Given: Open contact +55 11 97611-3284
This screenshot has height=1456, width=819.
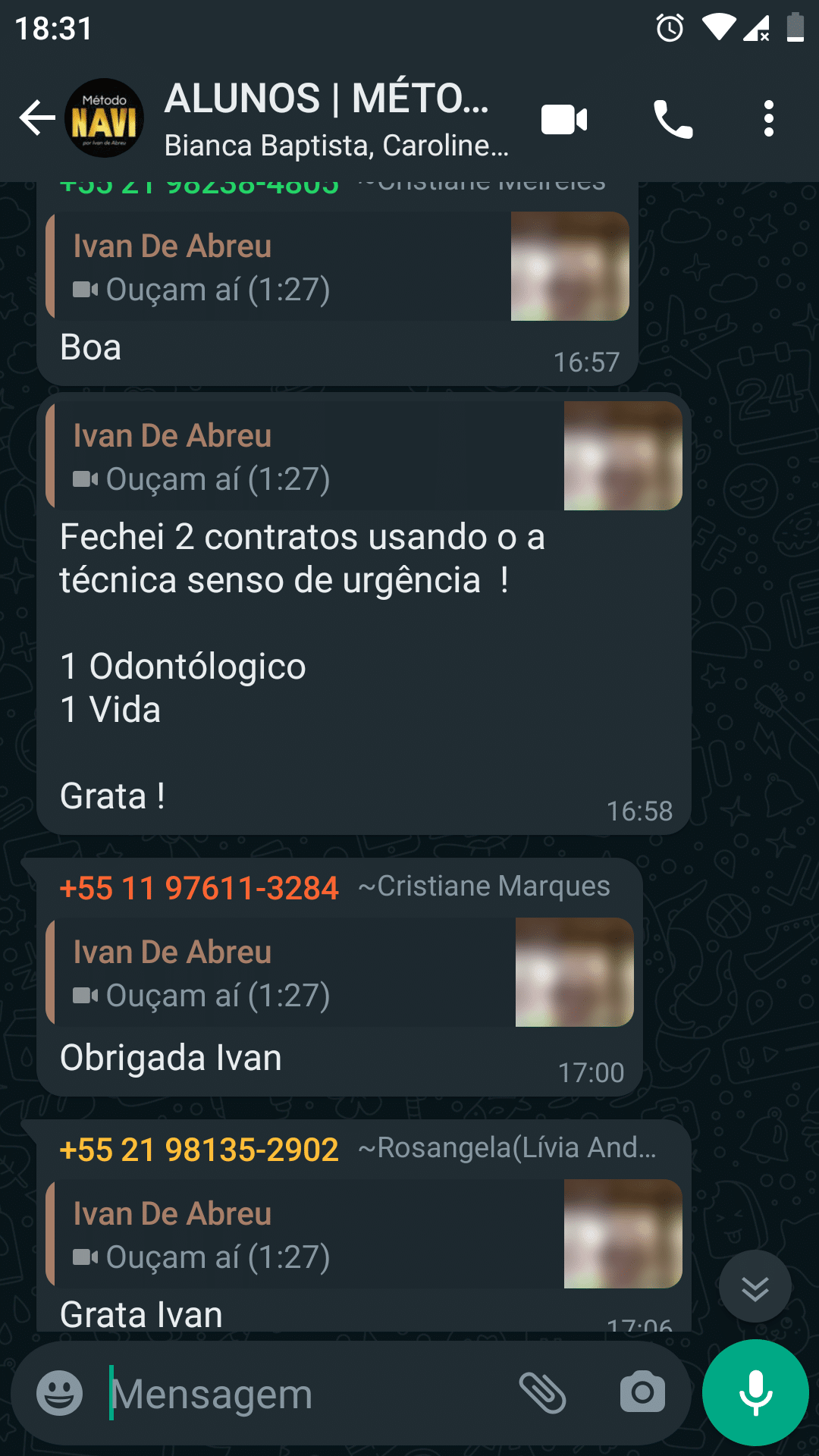Looking at the screenshot, I should coord(199,888).
